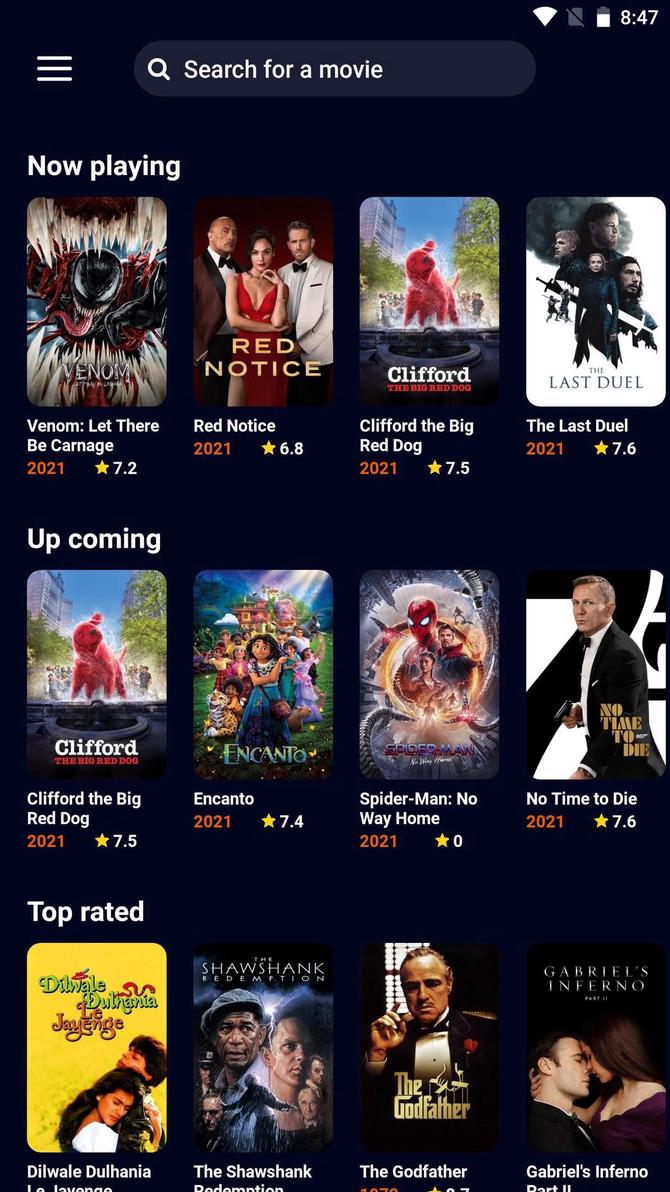Open Clifford the Big Red Dog in Up coming
This screenshot has width=670, height=1192.
coord(97,674)
